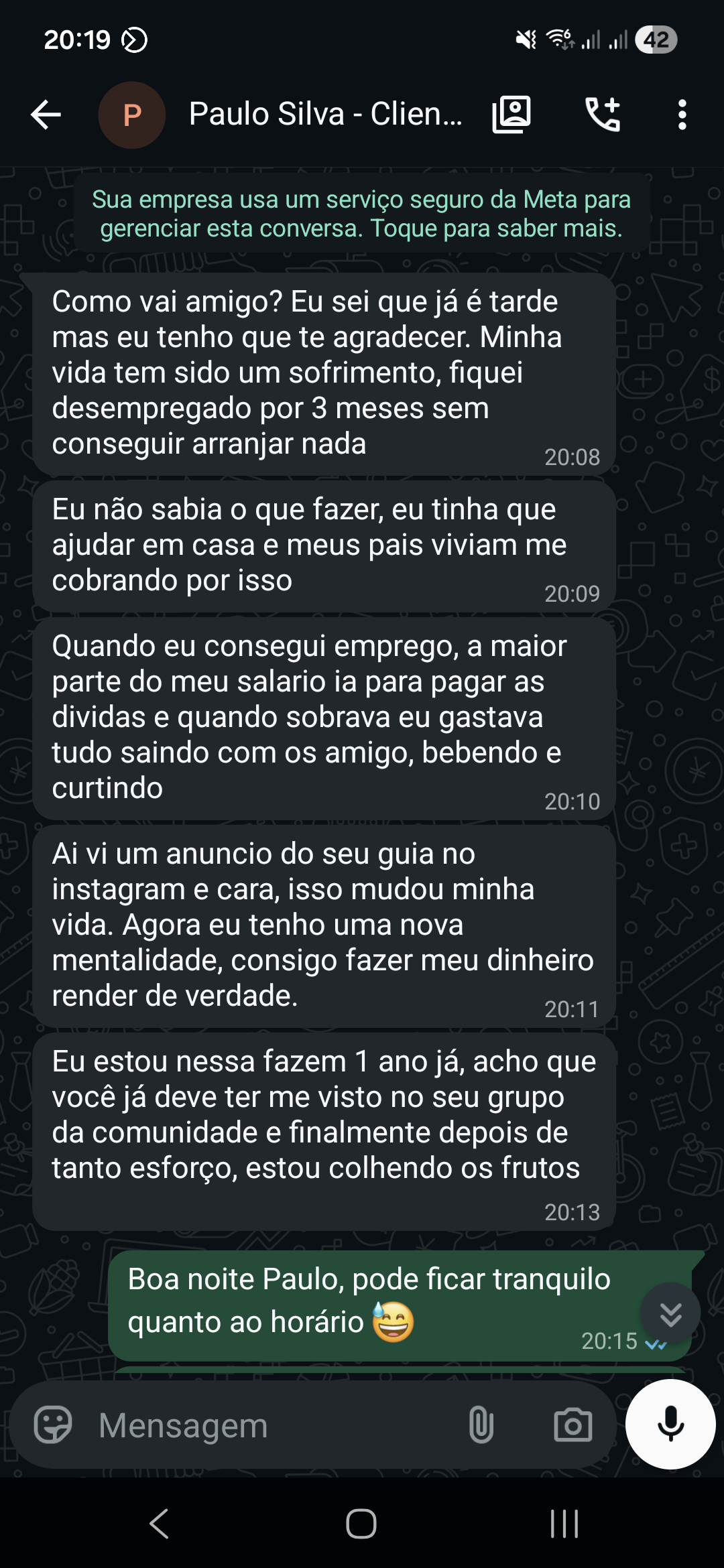The image size is (724, 1568).
Task: Go back using the arrow in the chat header
Action: (x=45, y=114)
